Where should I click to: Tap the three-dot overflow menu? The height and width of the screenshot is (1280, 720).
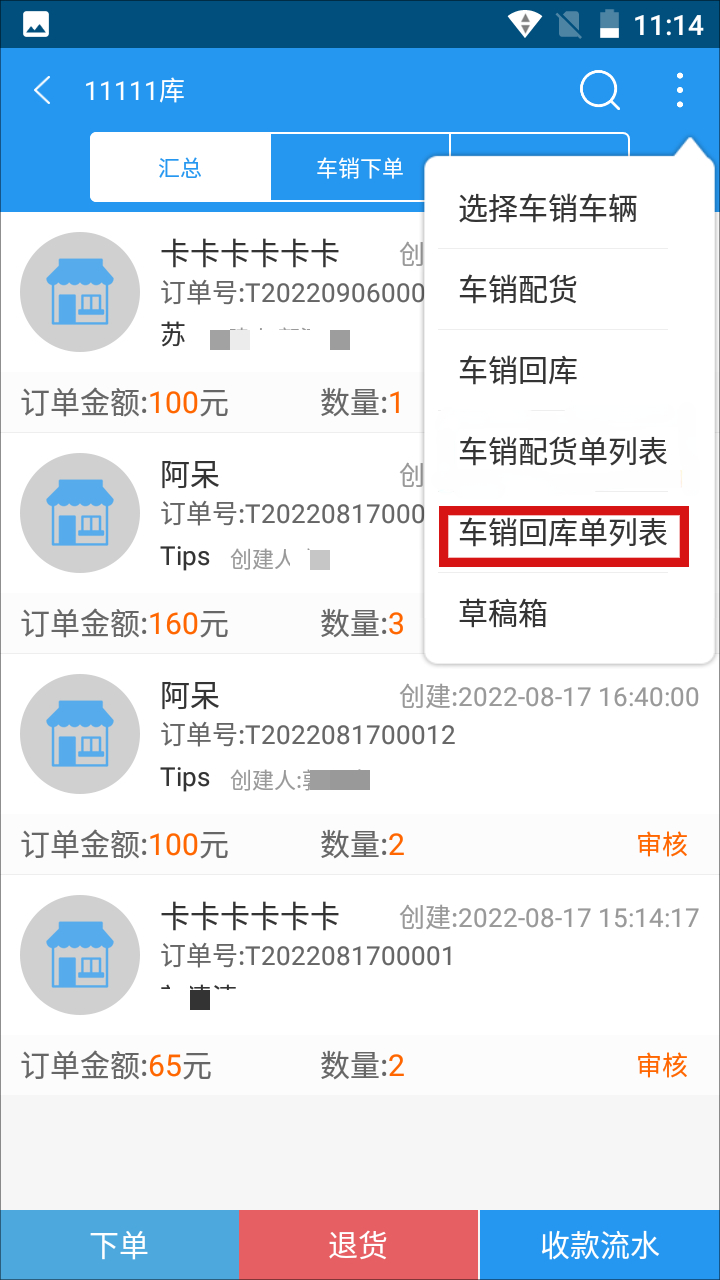[680, 91]
